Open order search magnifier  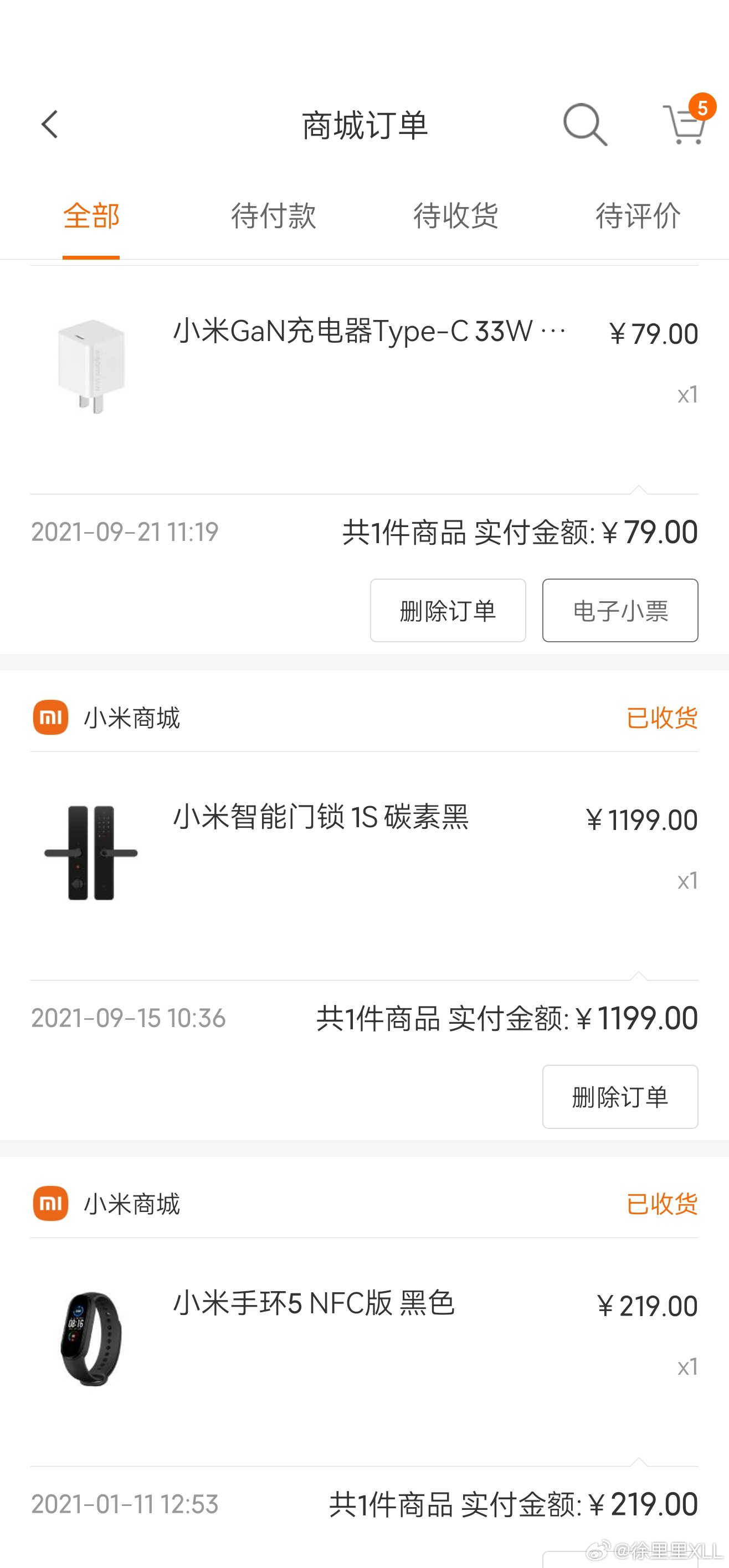(584, 125)
